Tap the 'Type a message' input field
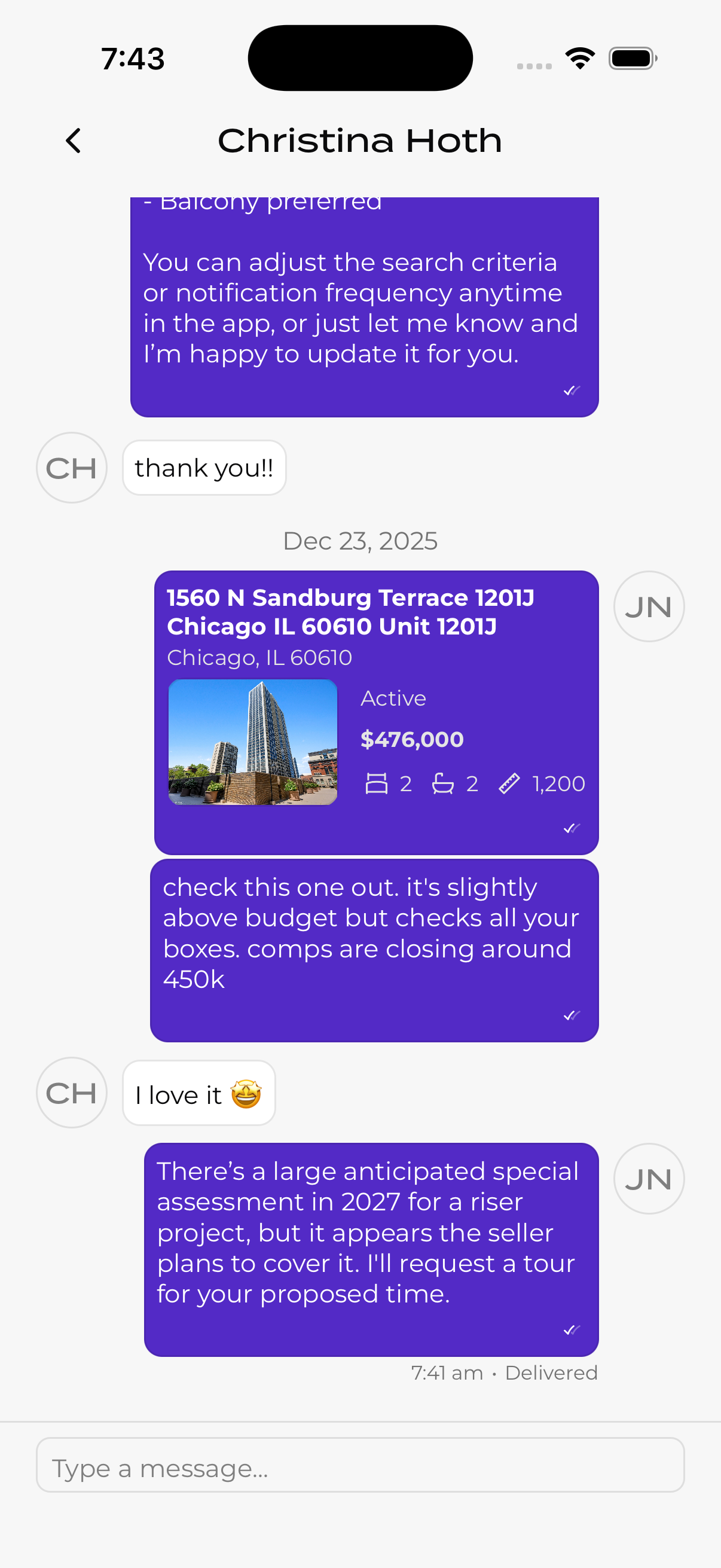 click(x=360, y=1467)
